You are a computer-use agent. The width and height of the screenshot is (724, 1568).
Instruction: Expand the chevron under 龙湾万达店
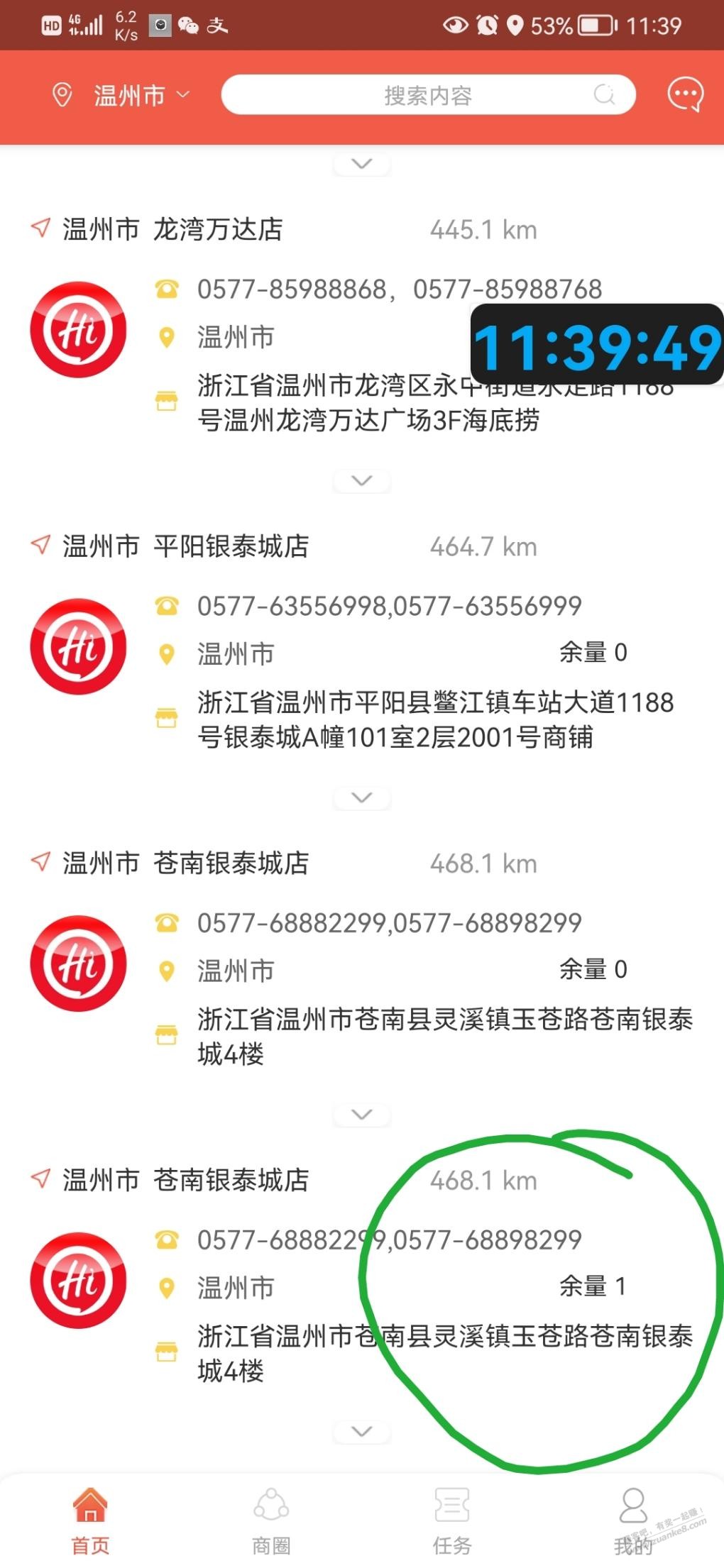tap(362, 480)
